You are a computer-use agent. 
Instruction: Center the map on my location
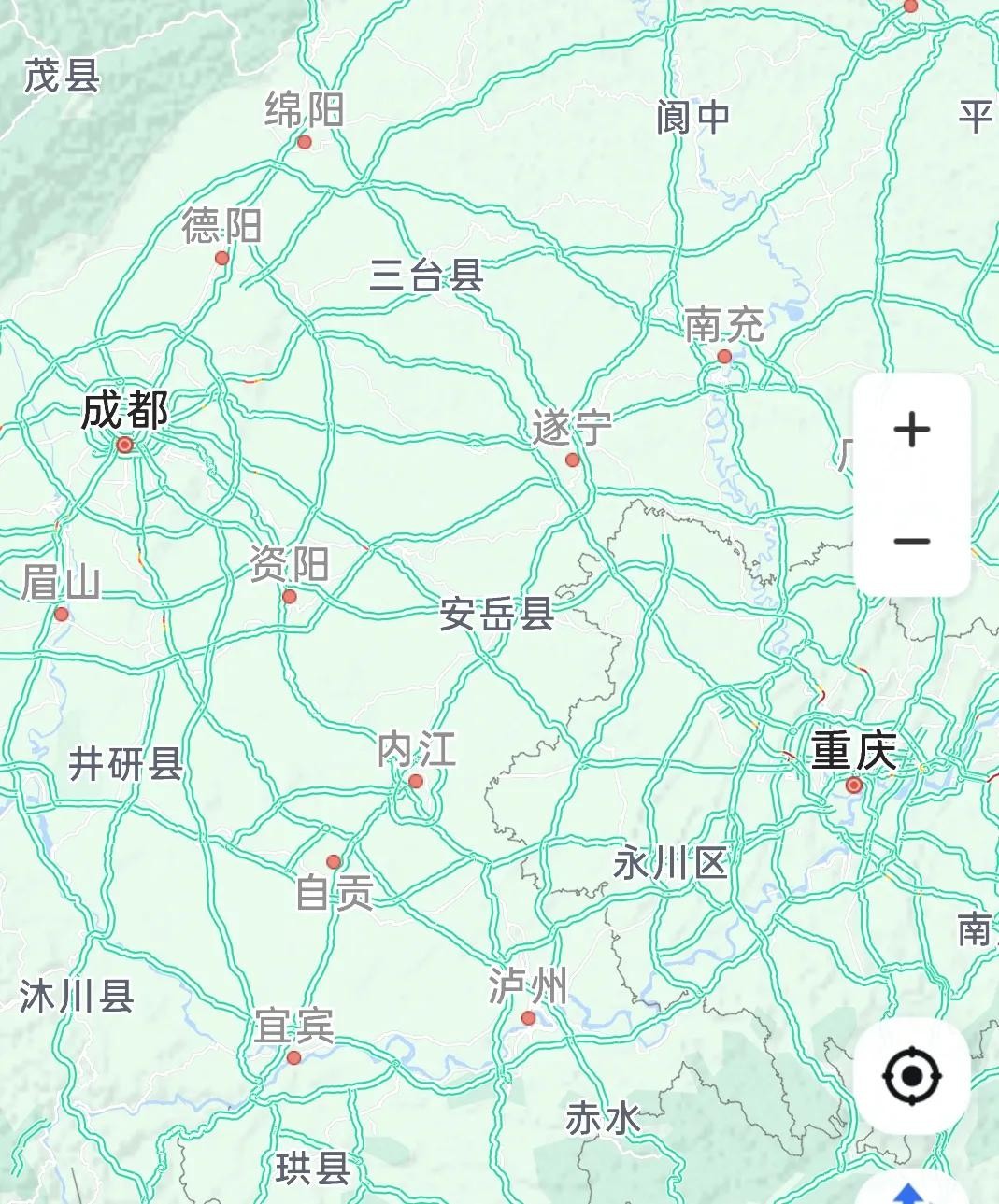click(912, 1076)
